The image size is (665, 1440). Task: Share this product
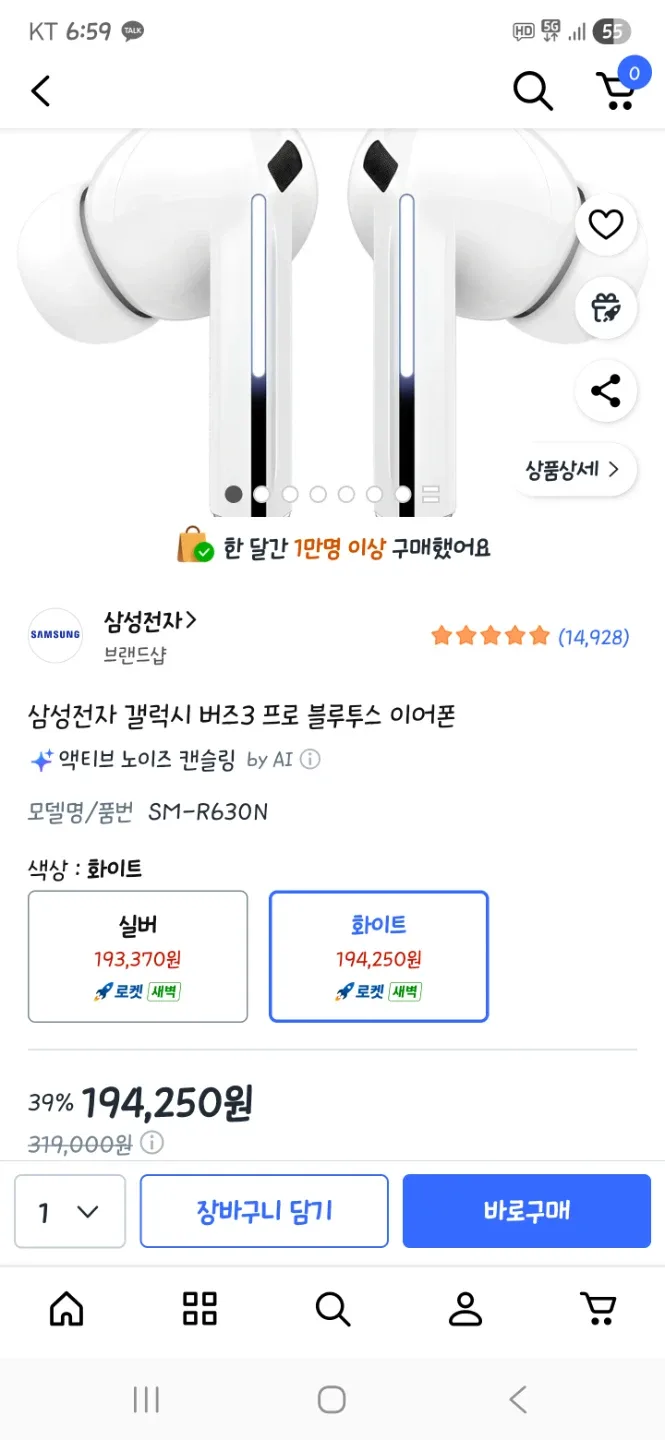click(606, 391)
